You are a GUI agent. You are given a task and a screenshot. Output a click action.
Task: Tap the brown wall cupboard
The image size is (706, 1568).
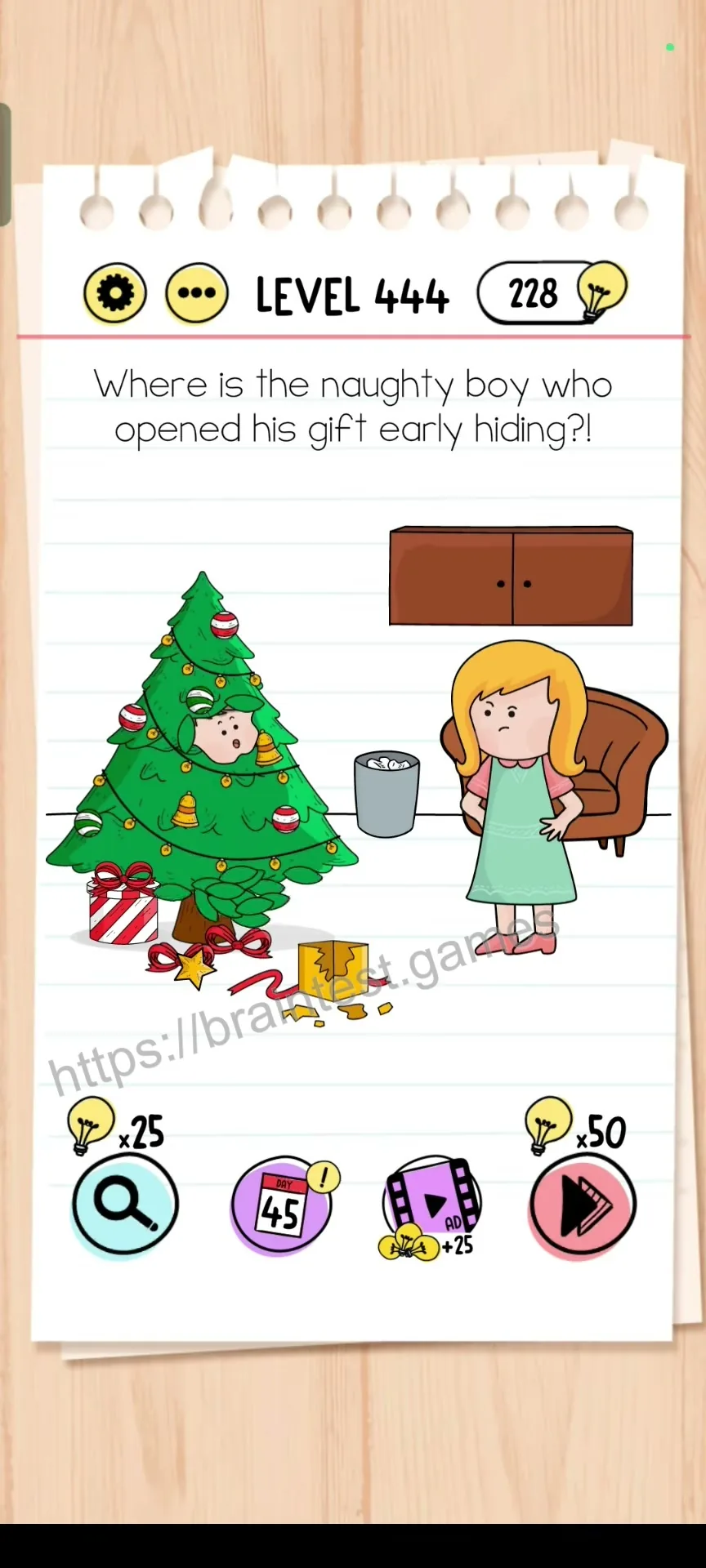(x=512, y=577)
